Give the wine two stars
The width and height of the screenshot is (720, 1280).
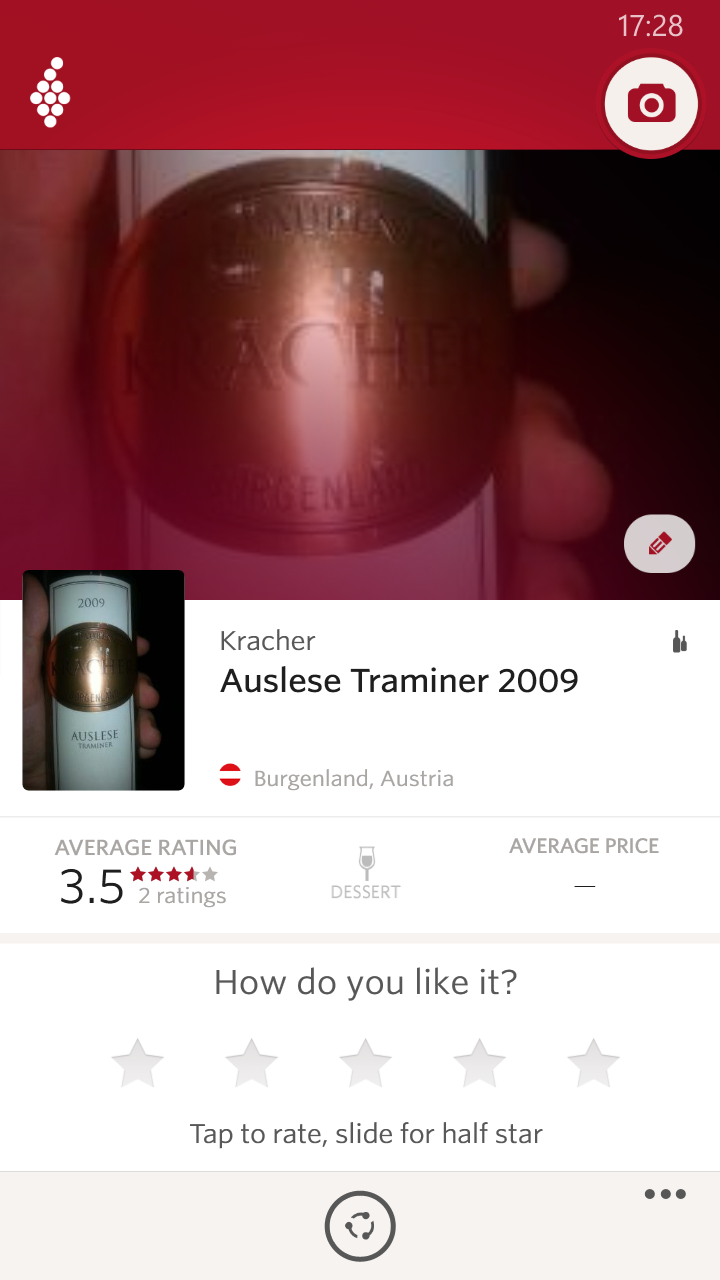(251, 1063)
